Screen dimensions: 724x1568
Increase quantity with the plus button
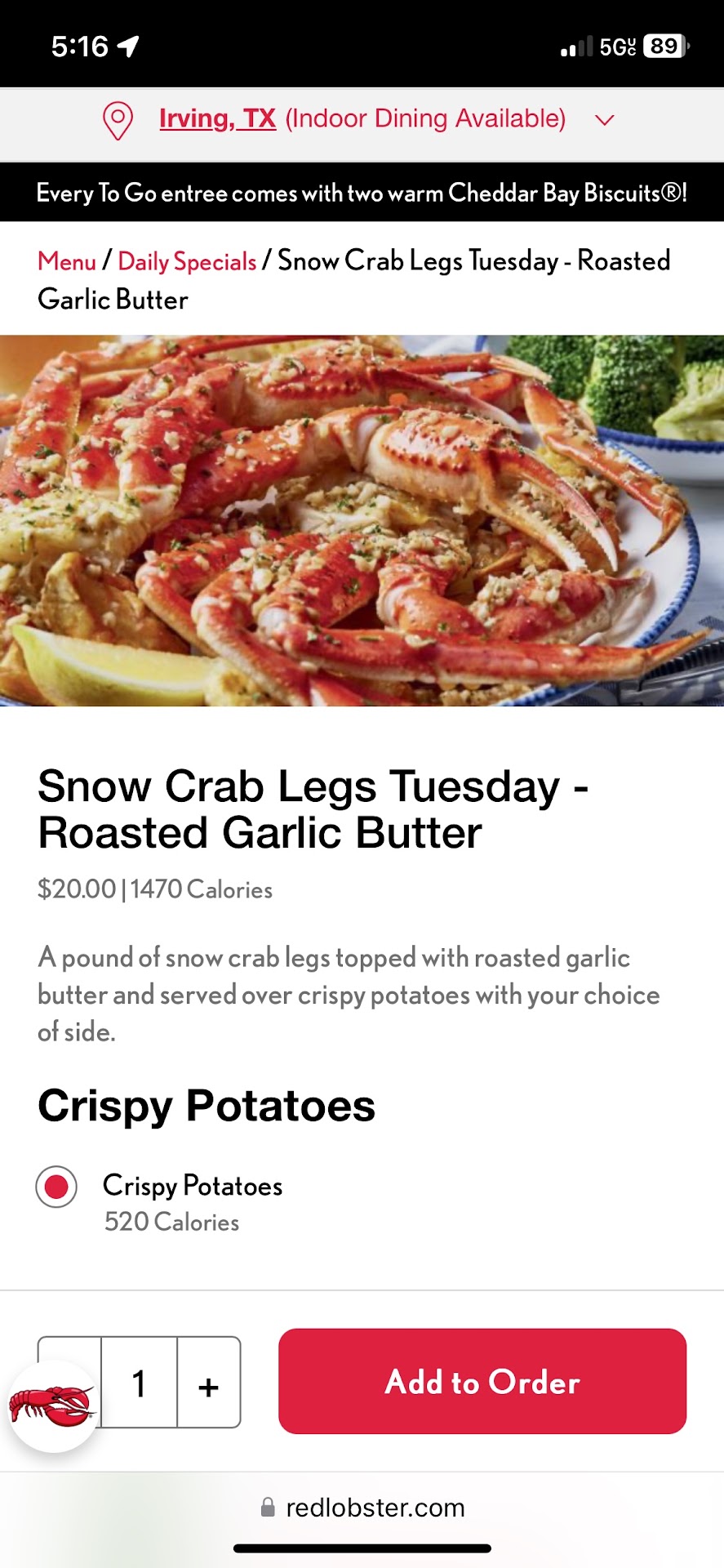click(x=208, y=1386)
